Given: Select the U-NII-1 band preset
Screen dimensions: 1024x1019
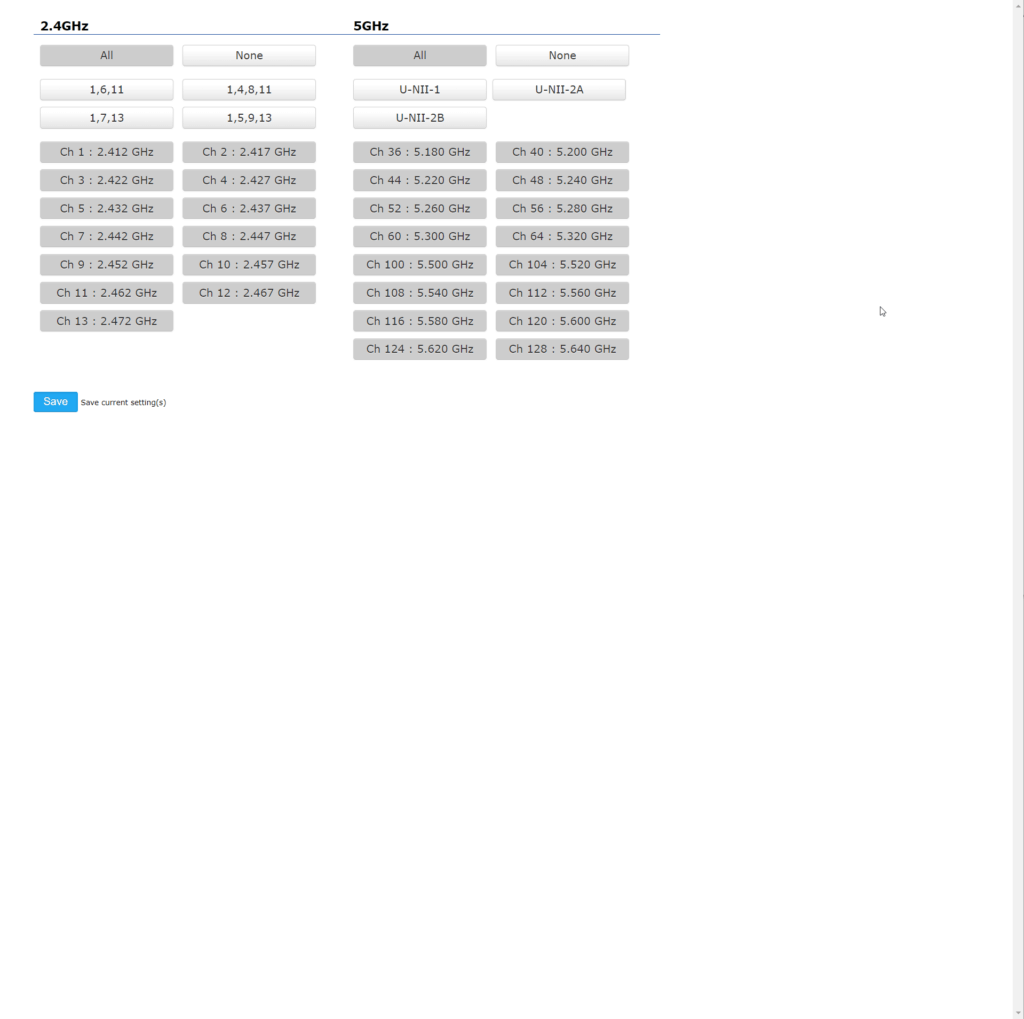Looking at the screenshot, I should (x=419, y=90).
